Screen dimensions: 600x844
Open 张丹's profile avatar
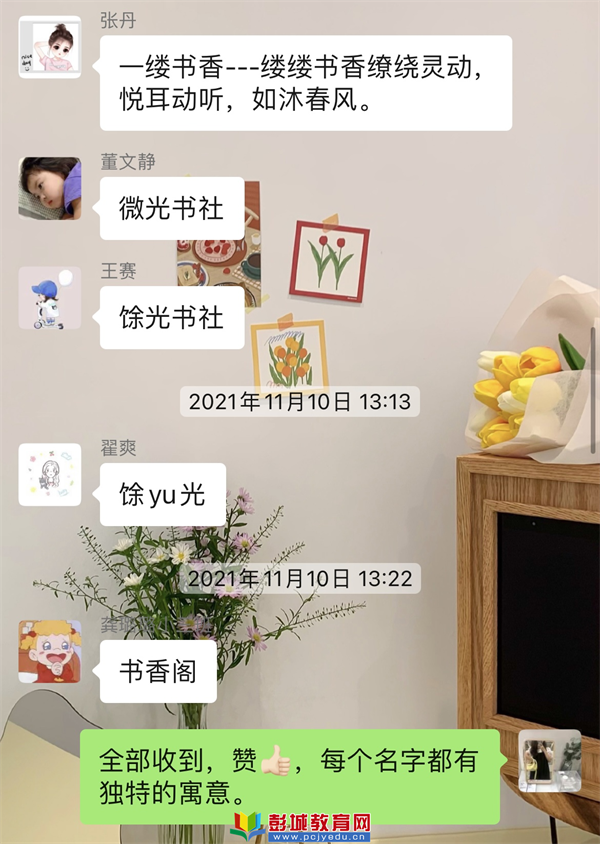point(49,47)
